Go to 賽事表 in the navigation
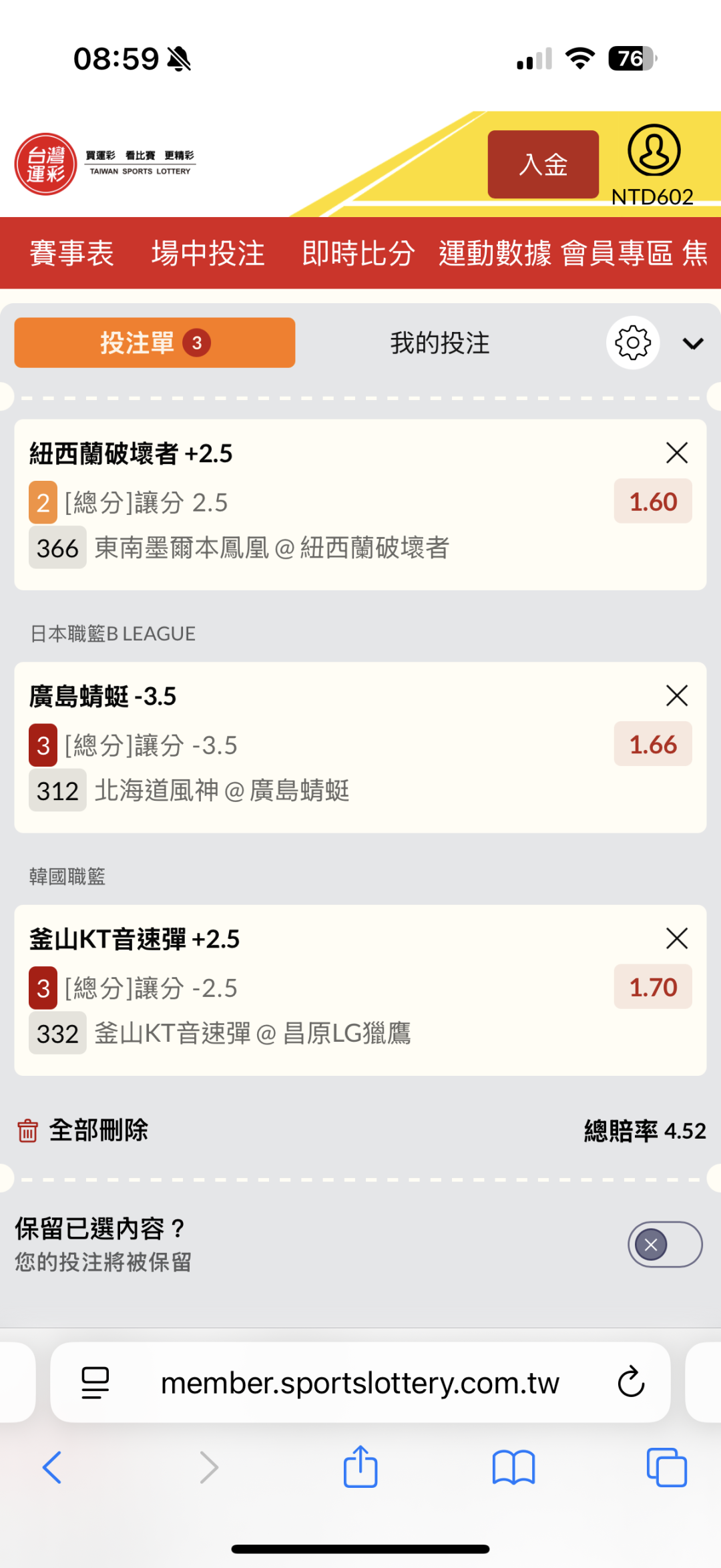 click(x=71, y=253)
